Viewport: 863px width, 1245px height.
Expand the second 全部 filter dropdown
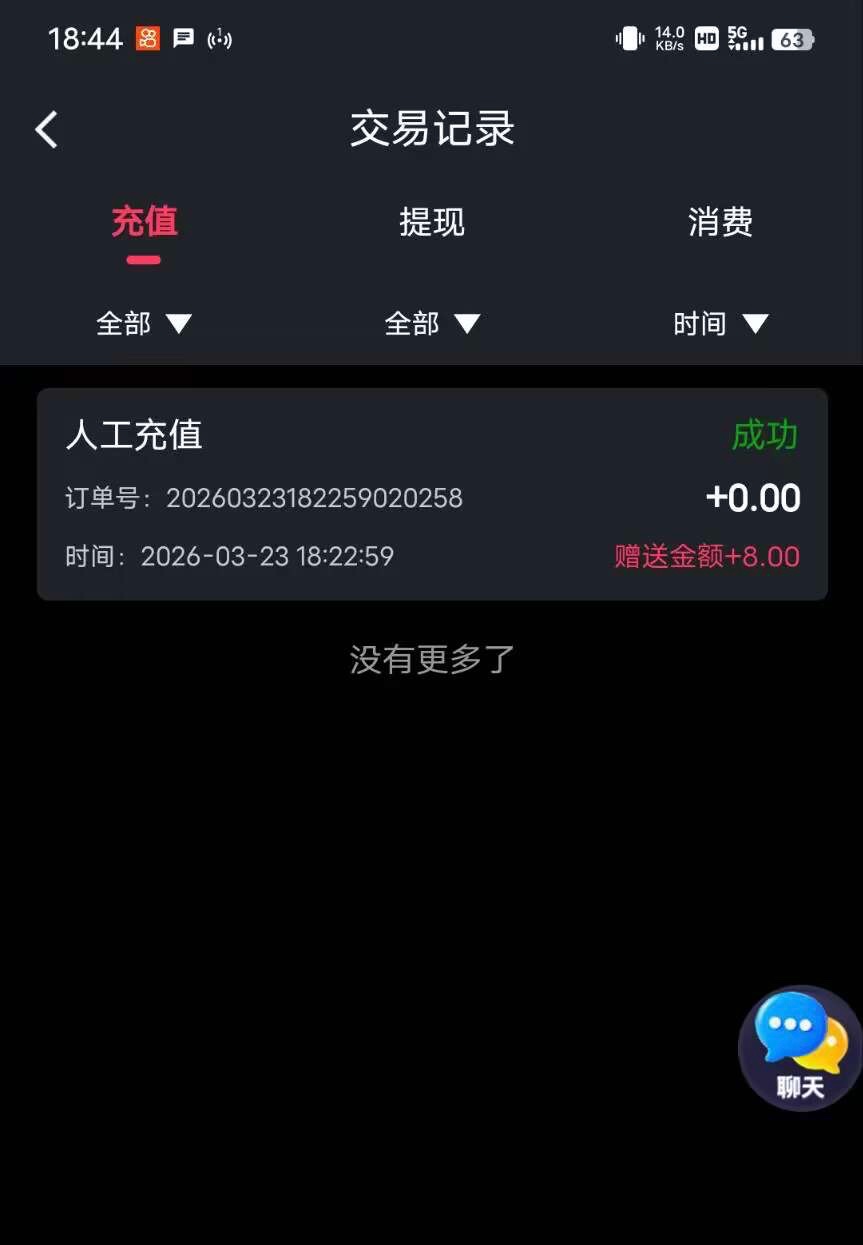pyautogui.click(x=432, y=324)
